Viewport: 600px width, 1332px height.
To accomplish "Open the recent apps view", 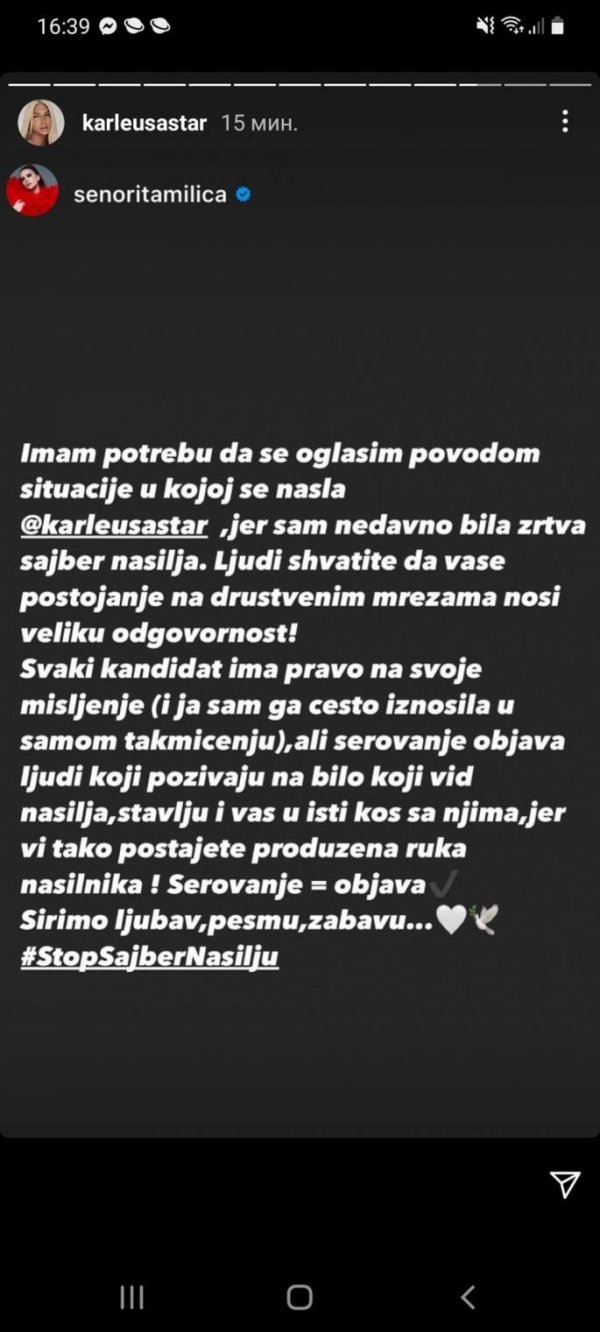I will coord(132,1297).
